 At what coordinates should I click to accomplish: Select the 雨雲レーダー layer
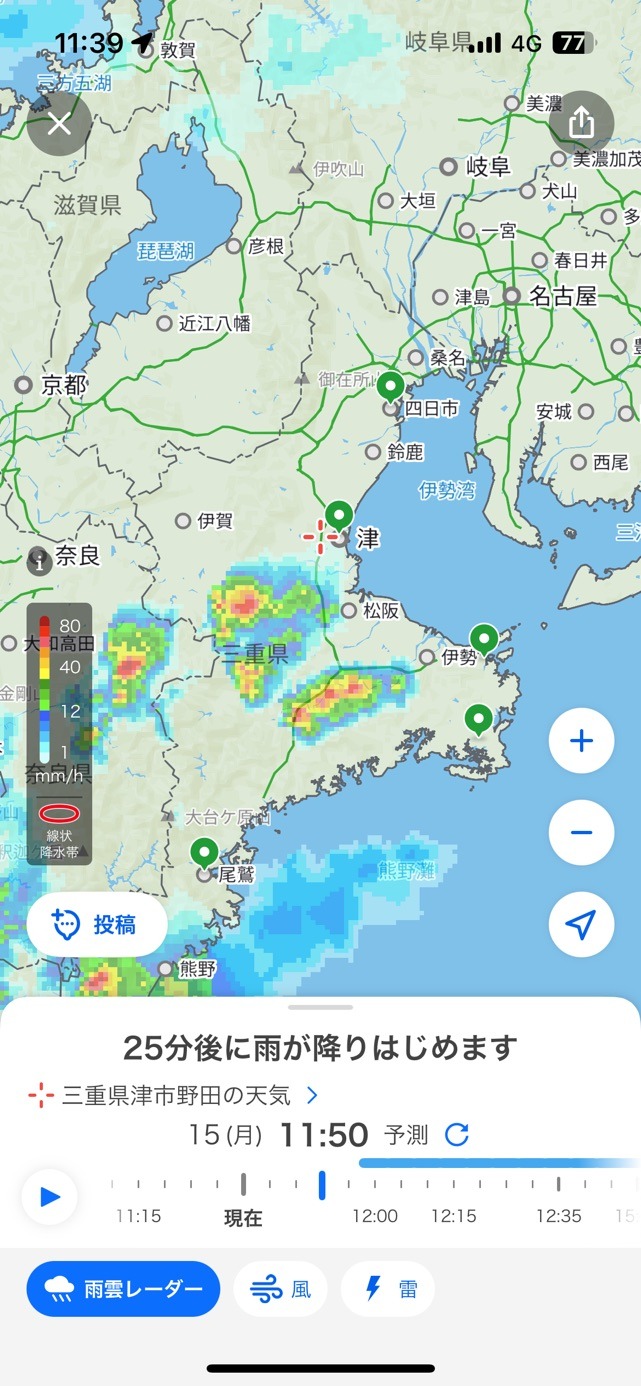pyautogui.click(x=123, y=1289)
